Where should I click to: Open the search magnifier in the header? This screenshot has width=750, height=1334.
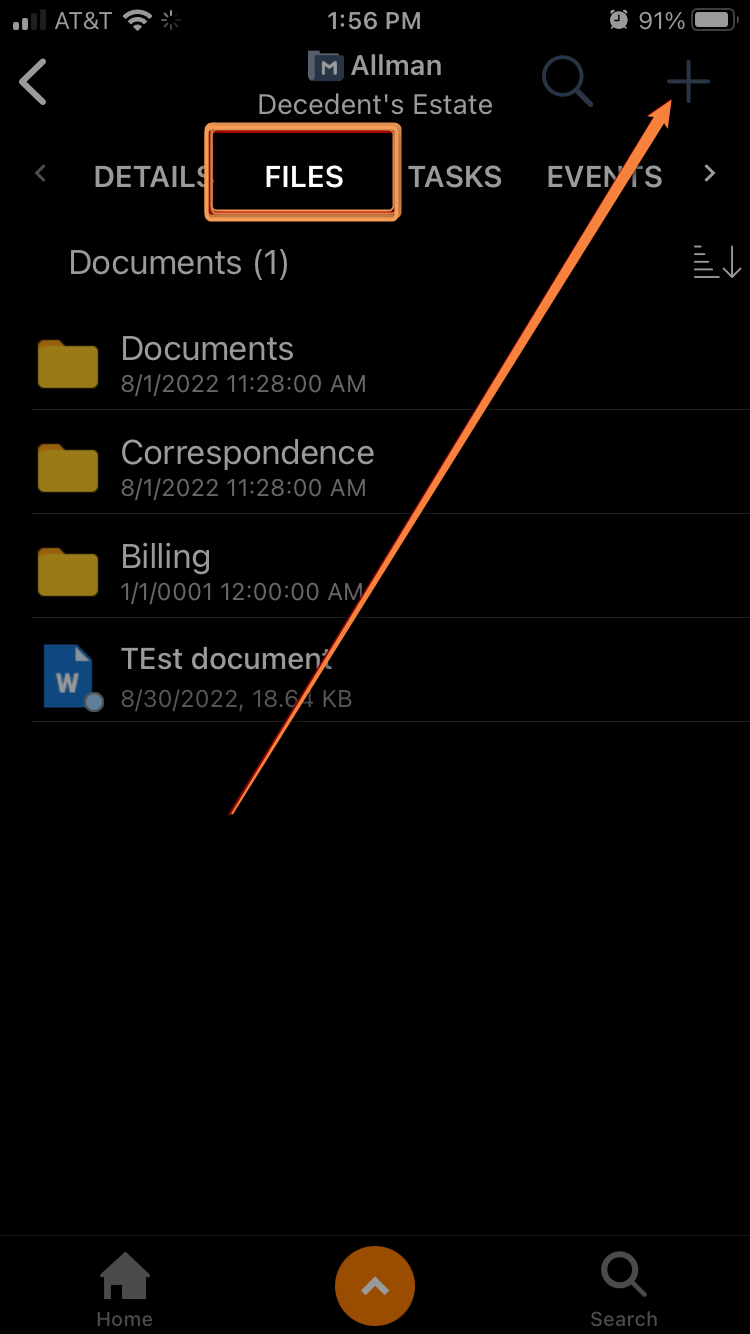567,81
